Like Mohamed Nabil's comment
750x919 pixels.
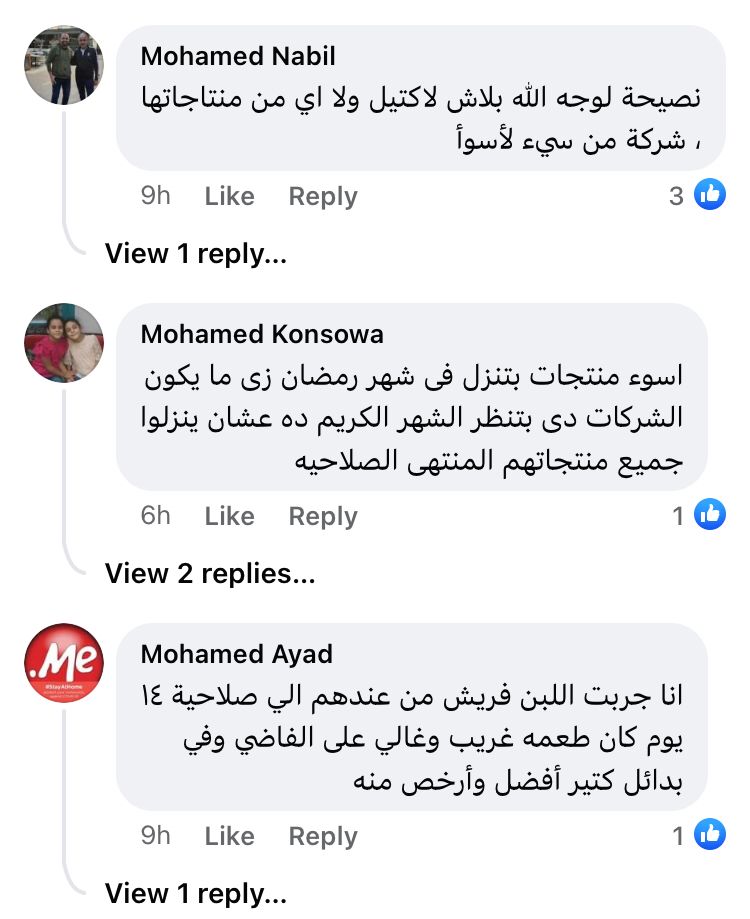pyautogui.click(x=229, y=197)
